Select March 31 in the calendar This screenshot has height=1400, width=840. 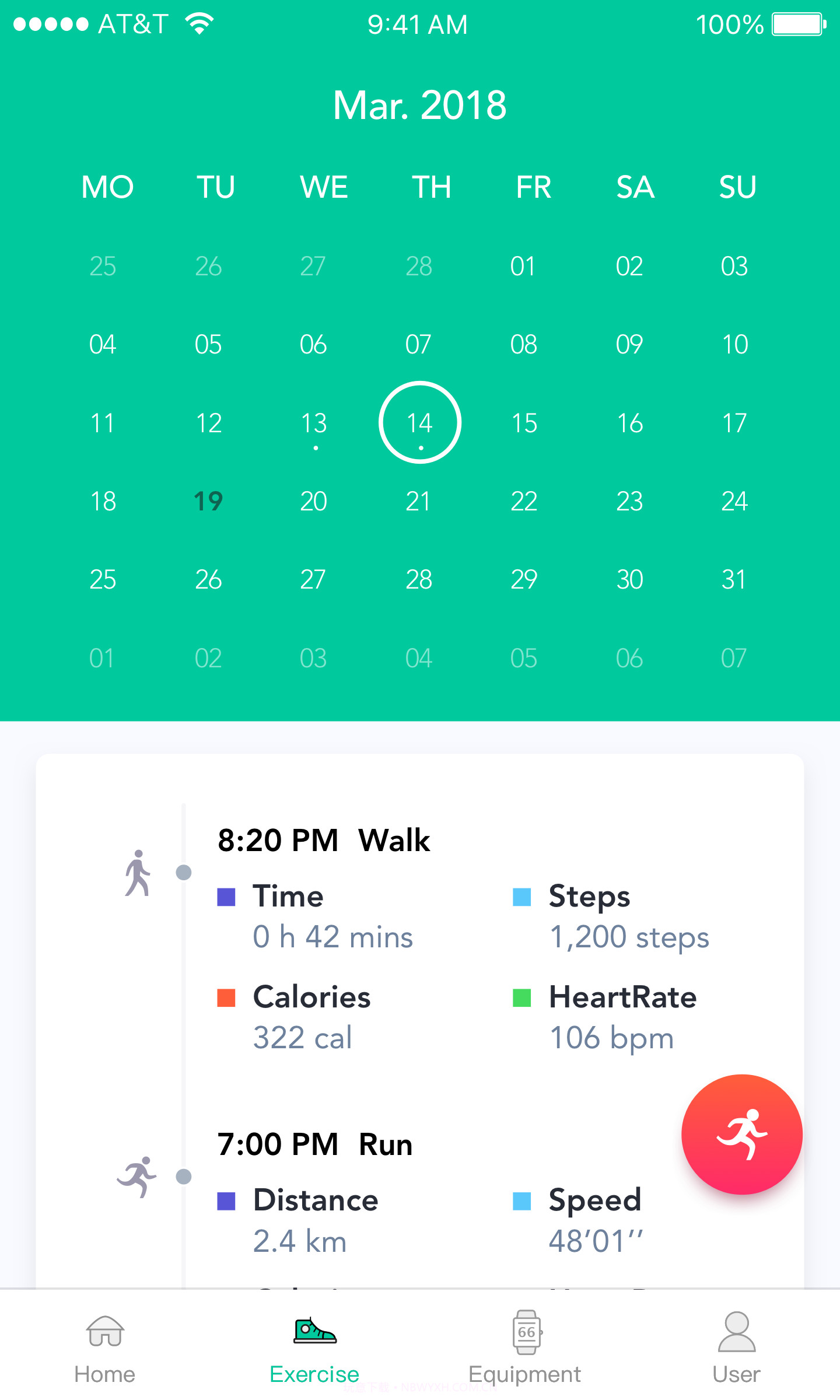tap(734, 580)
